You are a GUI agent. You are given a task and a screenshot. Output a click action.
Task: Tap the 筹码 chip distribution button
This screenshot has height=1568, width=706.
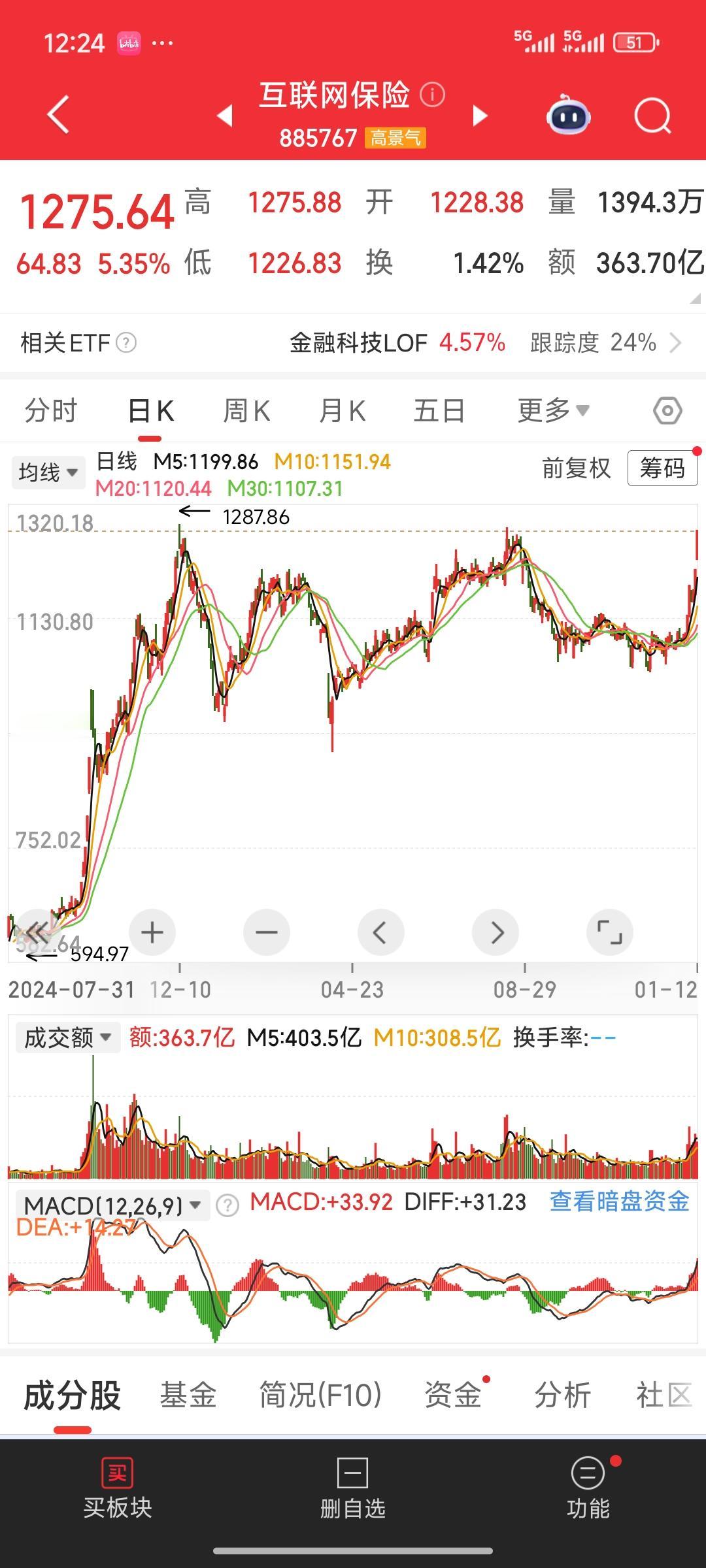coord(662,468)
